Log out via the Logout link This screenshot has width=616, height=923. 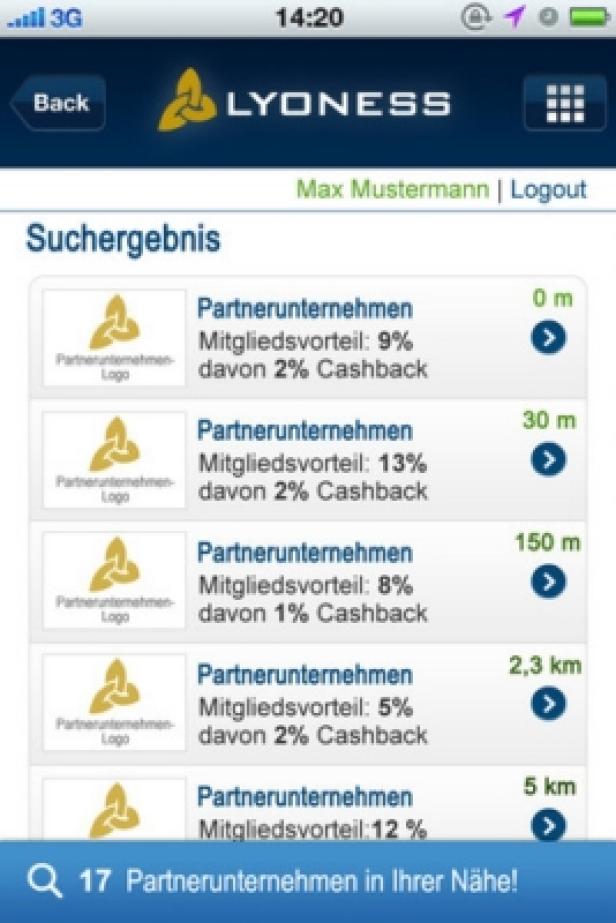(548, 189)
